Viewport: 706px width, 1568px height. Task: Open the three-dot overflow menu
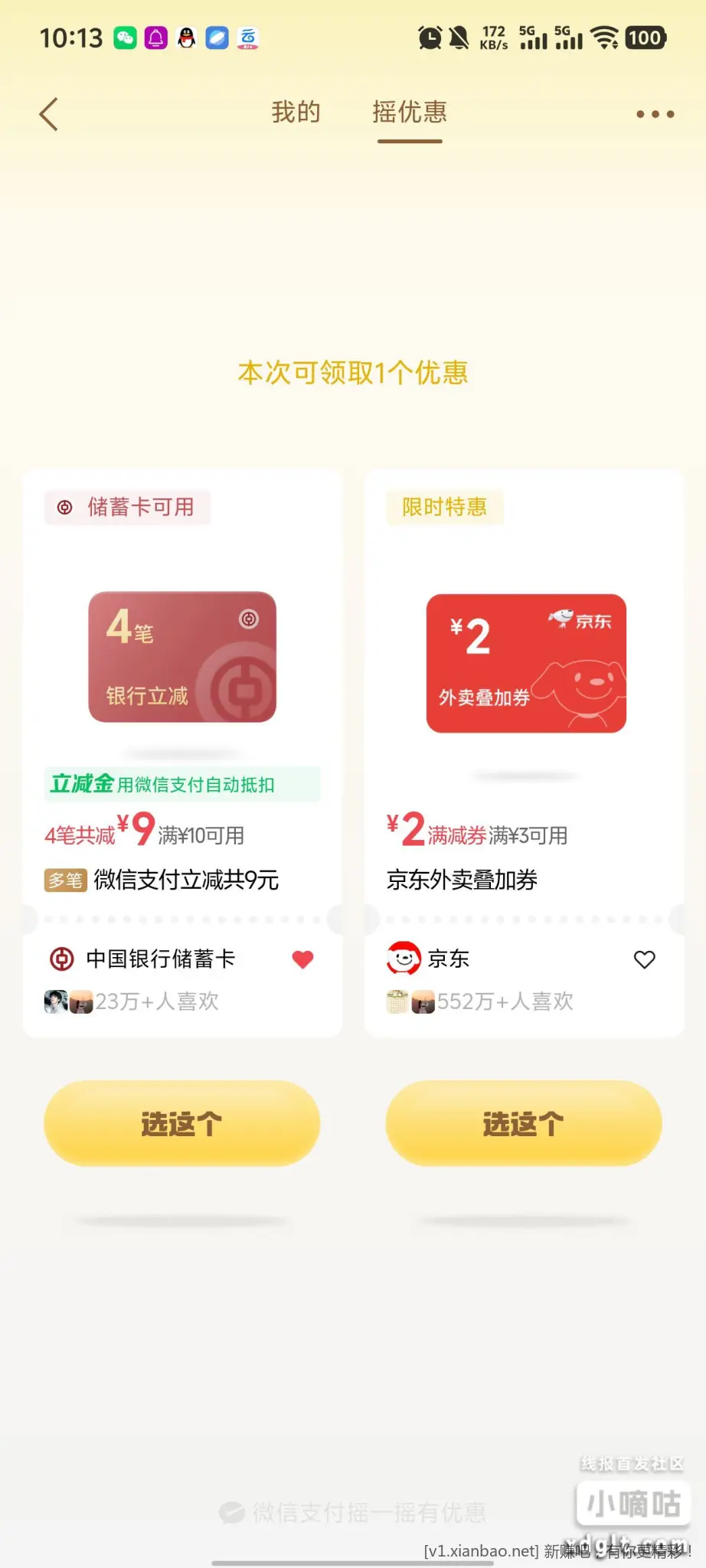coord(655,115)
